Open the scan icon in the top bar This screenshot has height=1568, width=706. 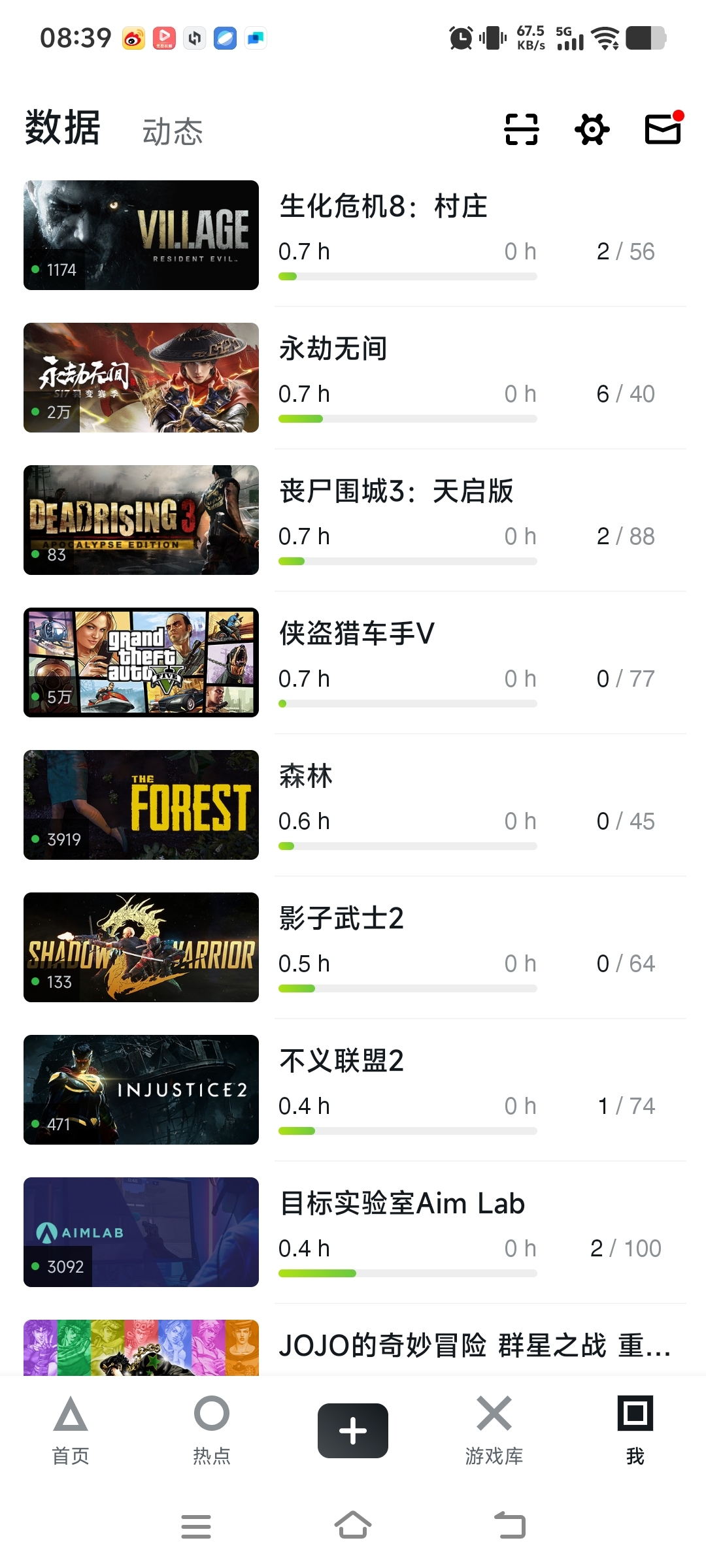point(522,129)
